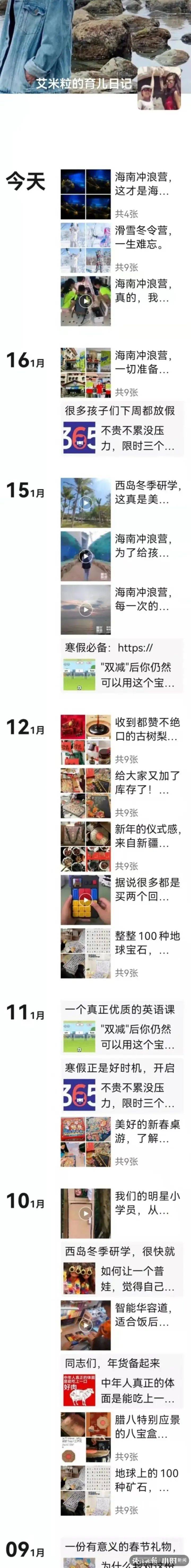Open the link under 很多孩子们下周都放假
191x1568 pixels.
122,438
